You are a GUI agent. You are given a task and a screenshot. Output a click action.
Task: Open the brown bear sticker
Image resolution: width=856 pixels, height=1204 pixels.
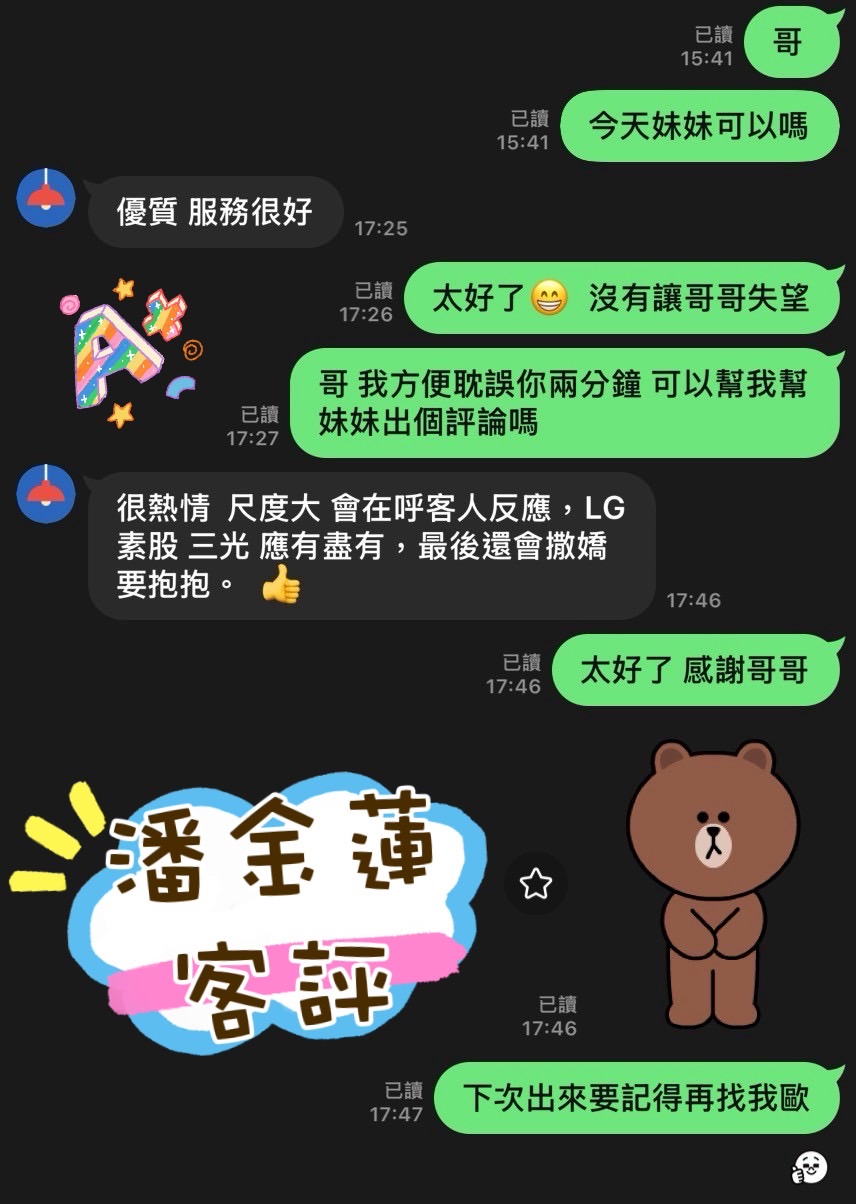pos(713,883)
